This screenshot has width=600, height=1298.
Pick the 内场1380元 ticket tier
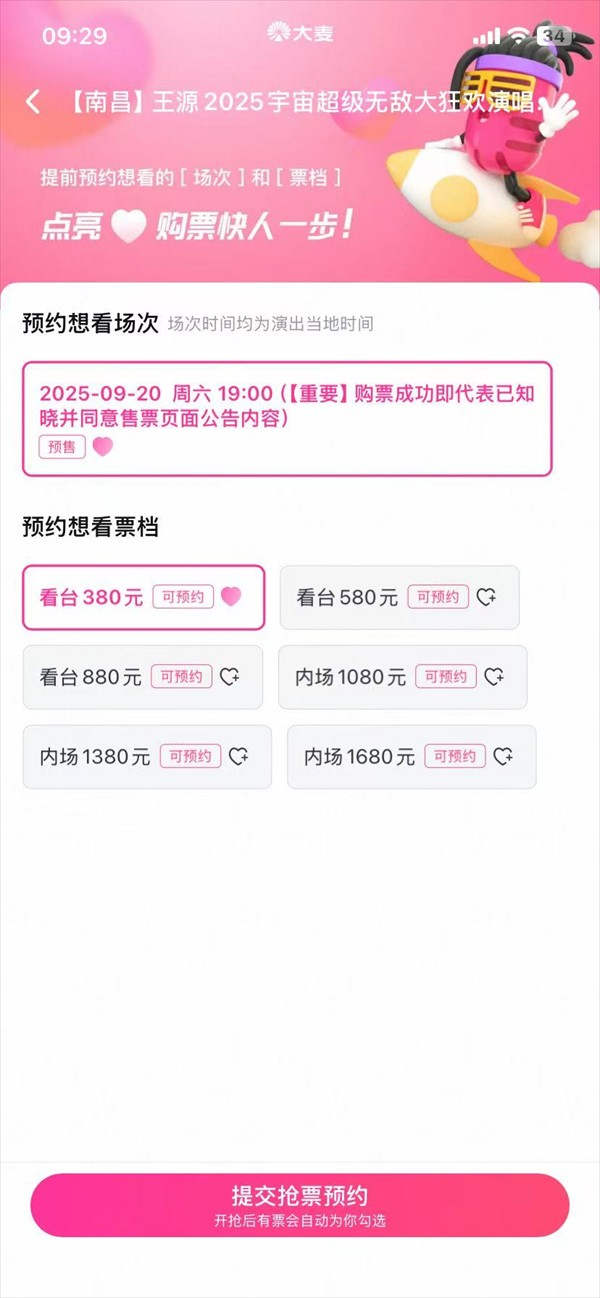[147, 757]
